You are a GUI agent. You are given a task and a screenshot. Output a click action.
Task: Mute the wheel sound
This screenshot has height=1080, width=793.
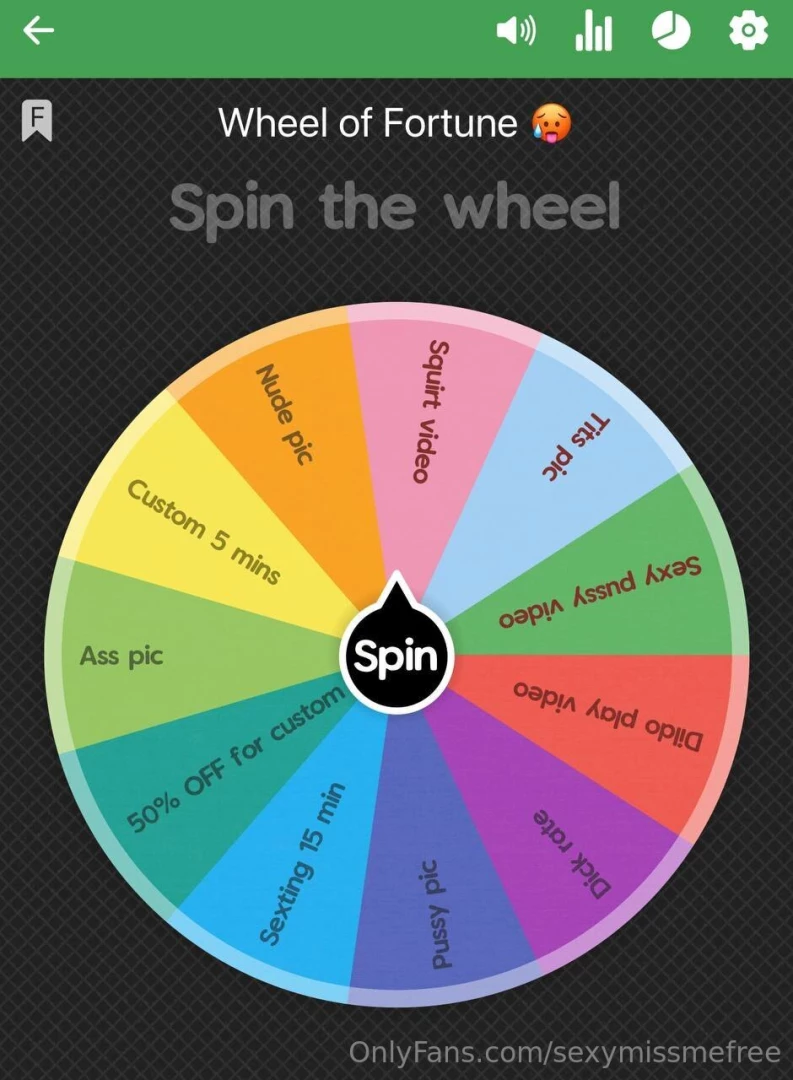pyautogui.click(x=515, y=30)
